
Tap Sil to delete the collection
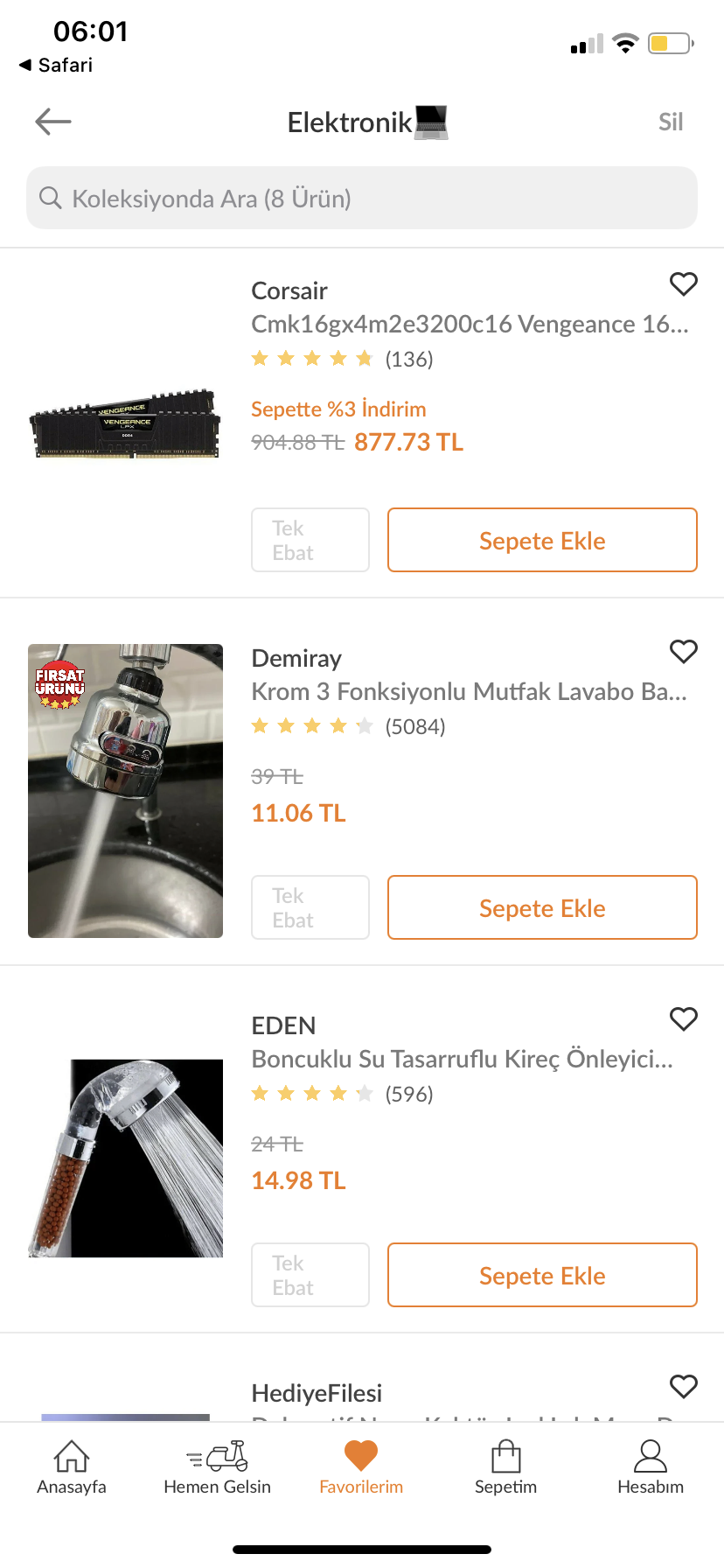tap(670, 122)
